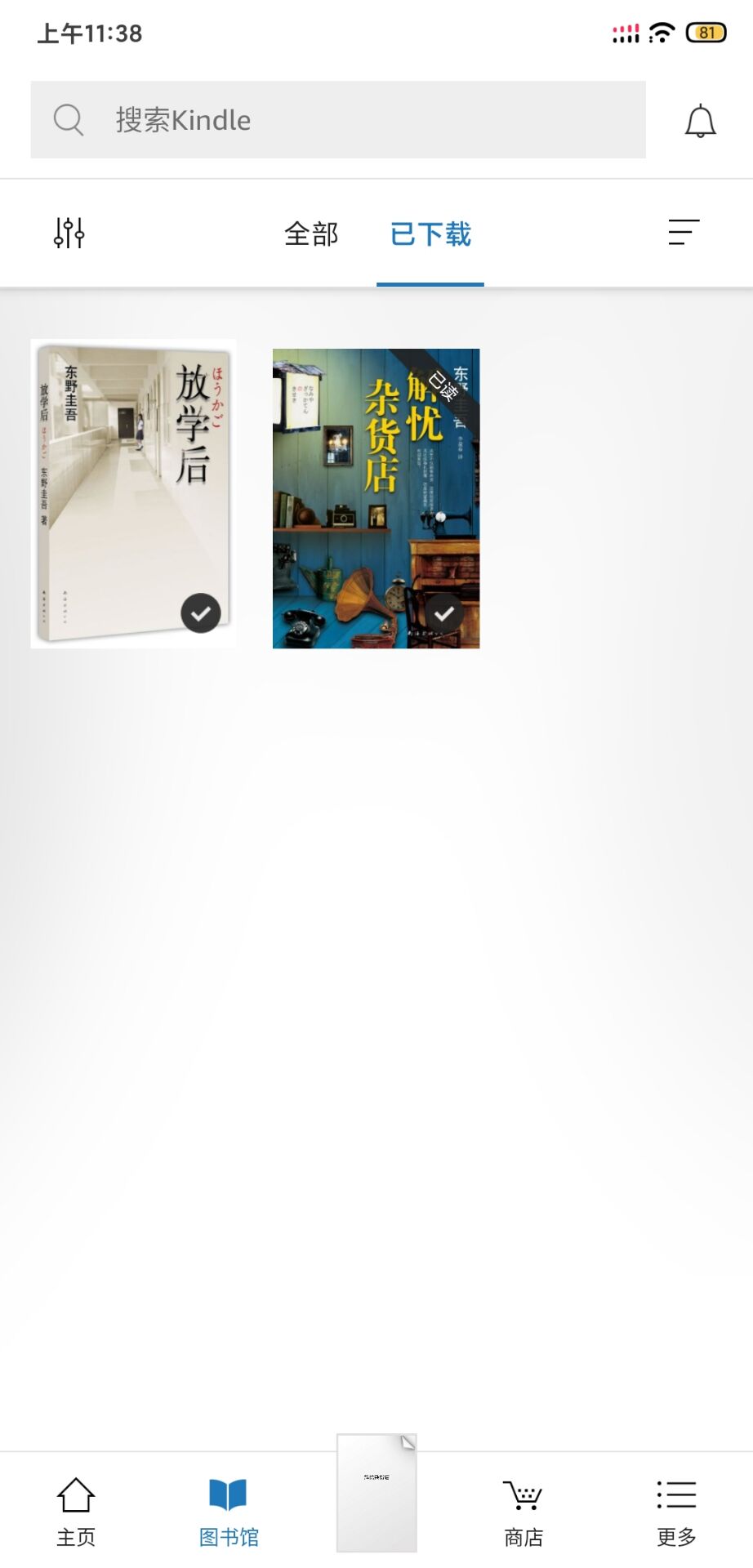The height and width of the screenshot is (1568, 753).
Task: Open the sort and view options icon
Action: [684, 232]
